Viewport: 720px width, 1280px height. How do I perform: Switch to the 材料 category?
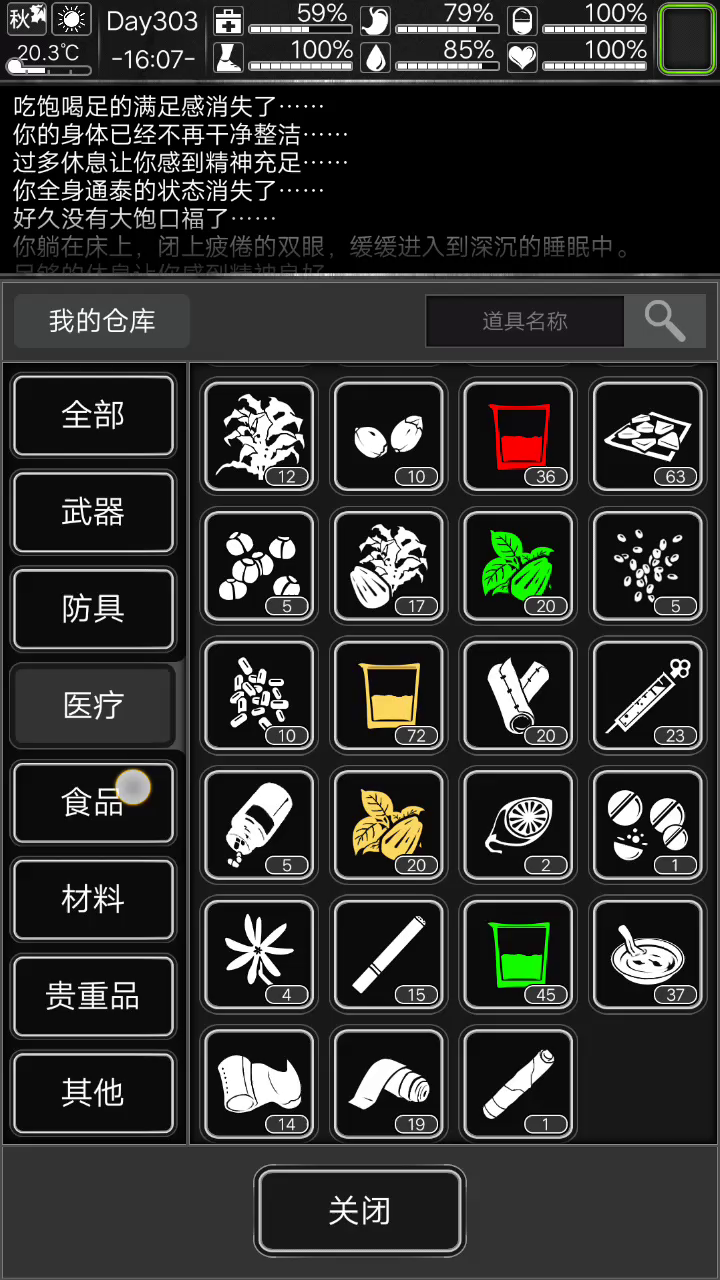pos(93,899)
